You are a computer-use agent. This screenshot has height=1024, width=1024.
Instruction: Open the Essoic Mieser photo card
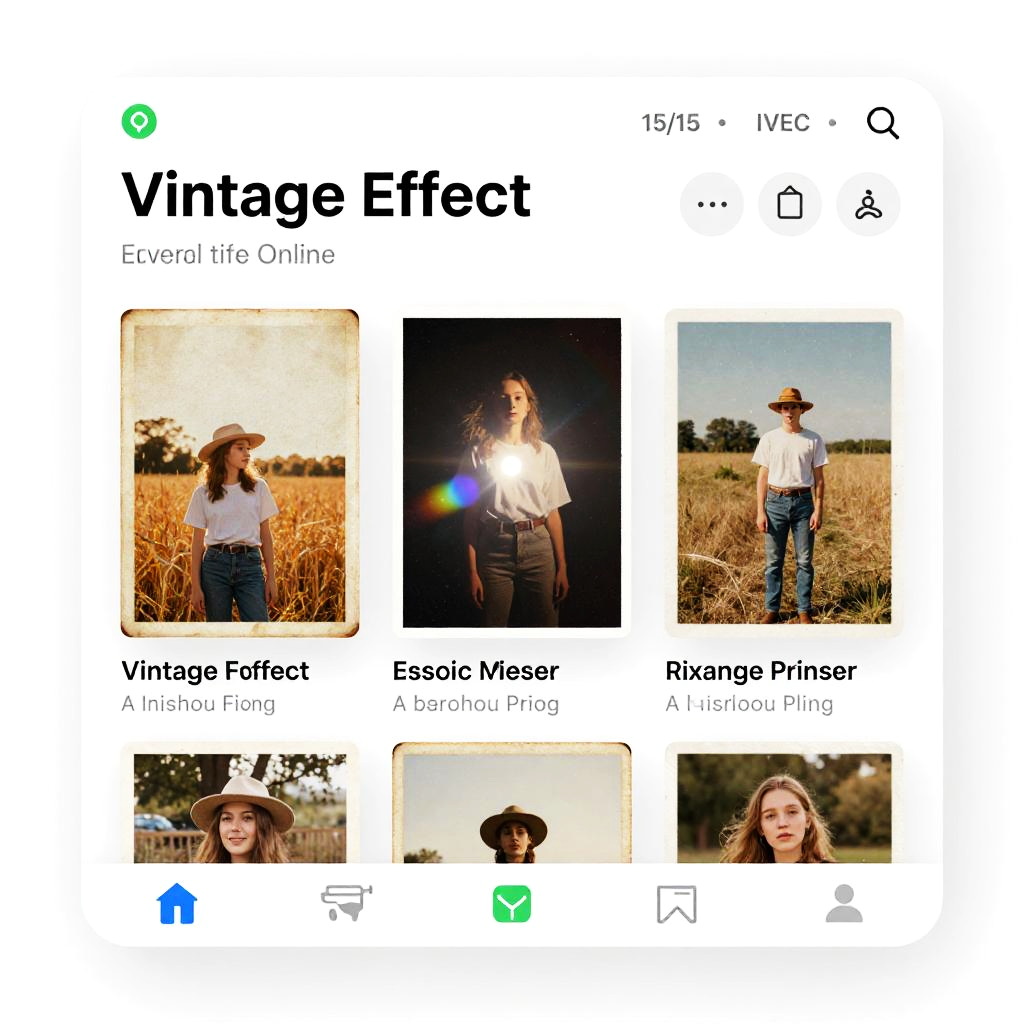(x=511, y=473)
